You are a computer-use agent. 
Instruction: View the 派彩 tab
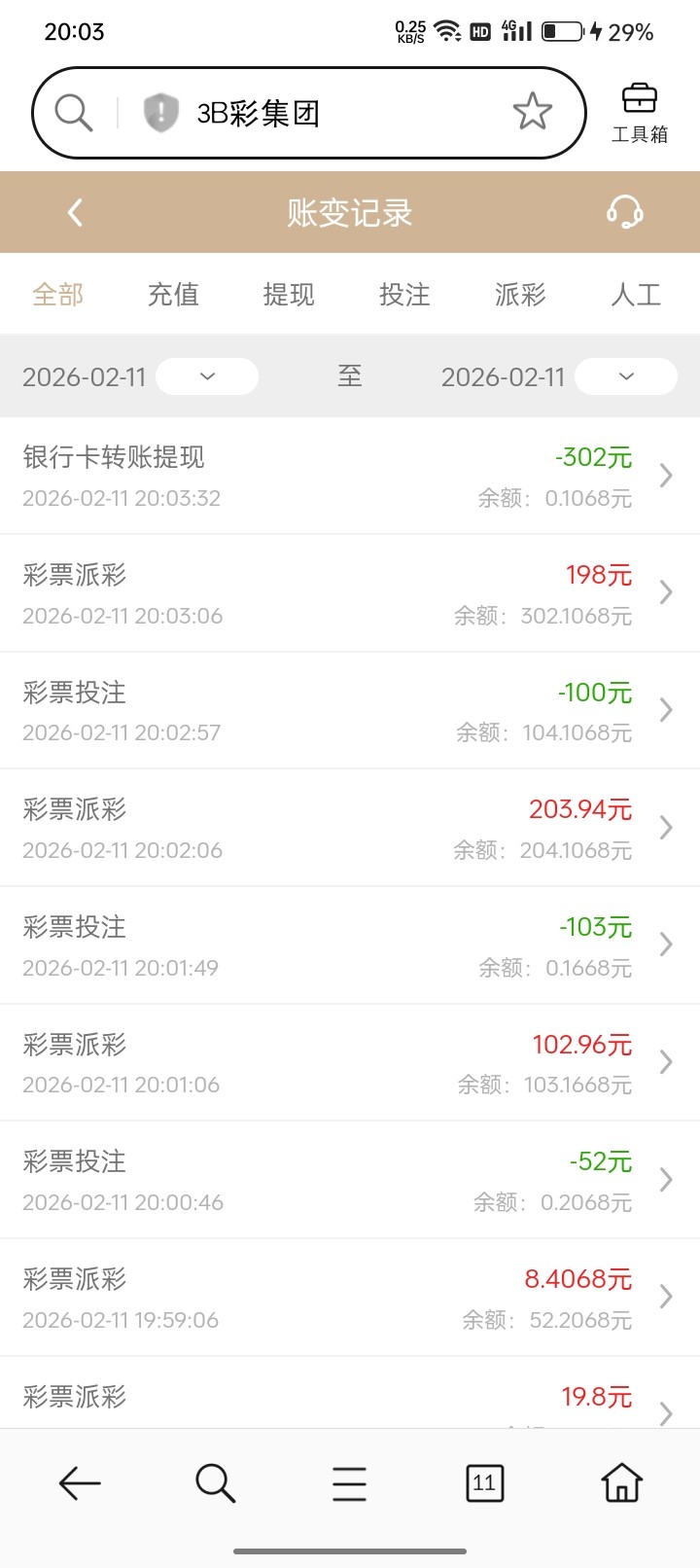coord(520,294)
